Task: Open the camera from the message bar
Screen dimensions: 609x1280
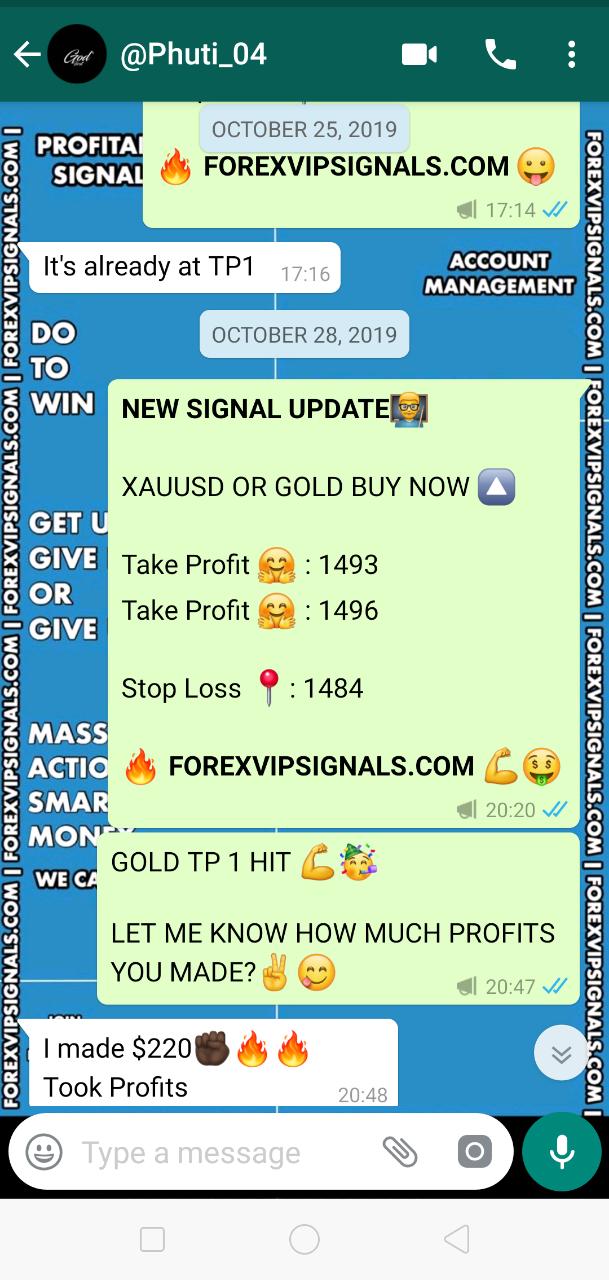Action: coord(474,1152)
